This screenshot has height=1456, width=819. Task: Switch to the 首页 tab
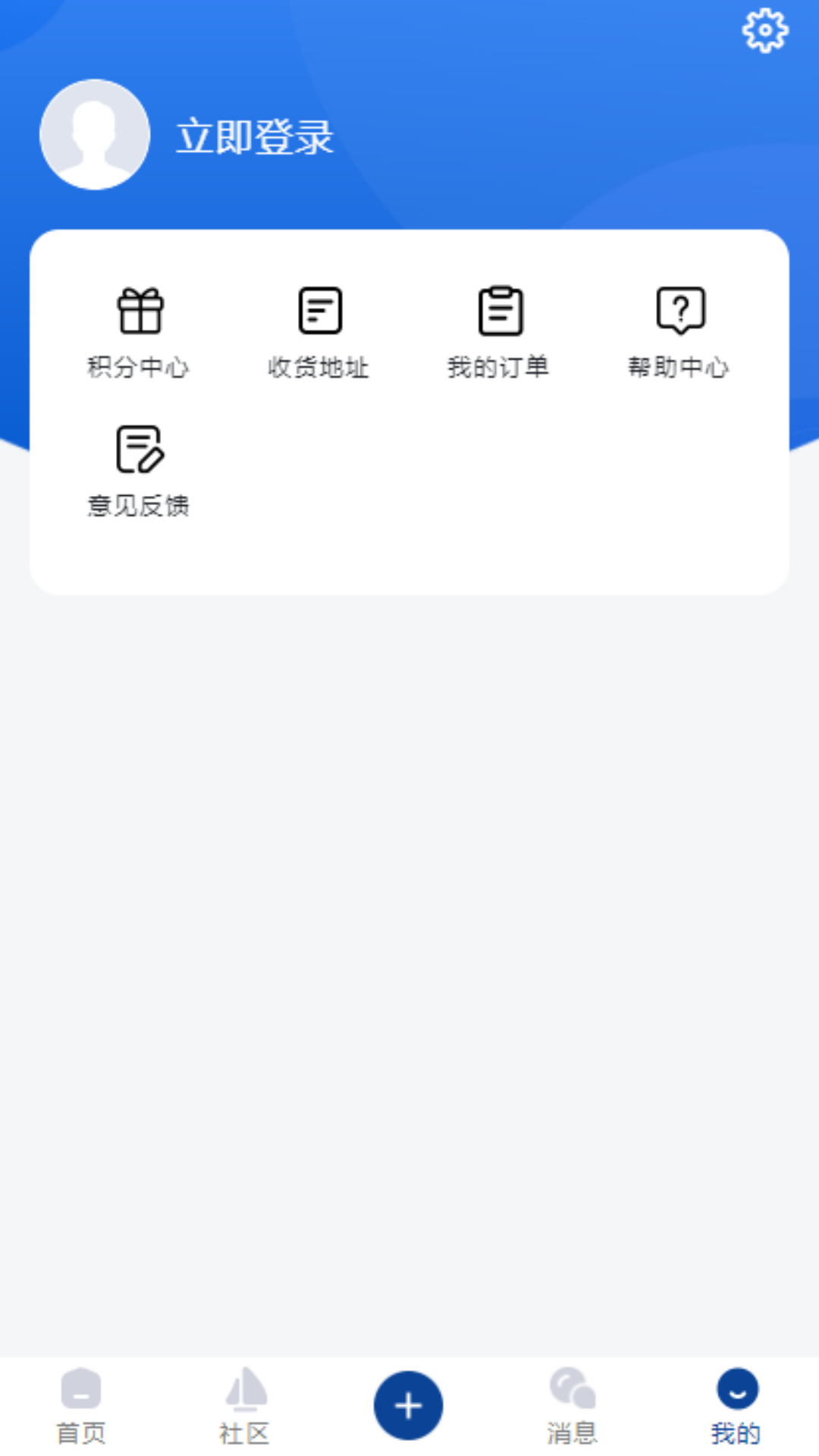(80, 1430)
